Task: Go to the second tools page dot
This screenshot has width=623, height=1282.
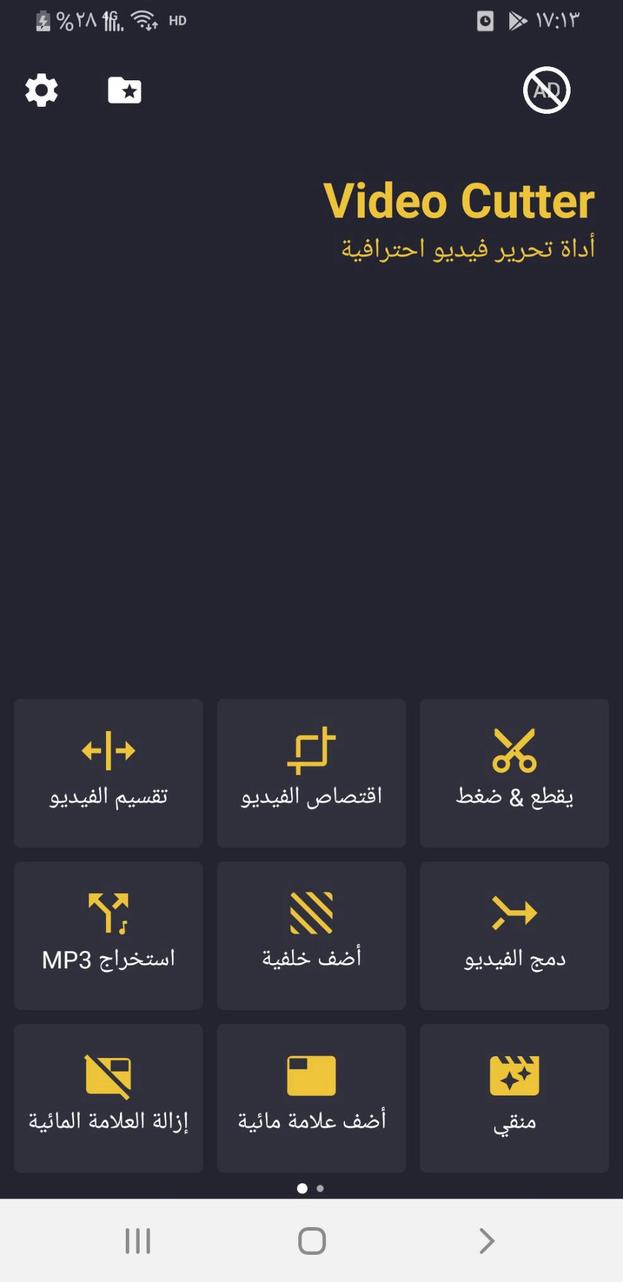Action: tap(320, 1189)
